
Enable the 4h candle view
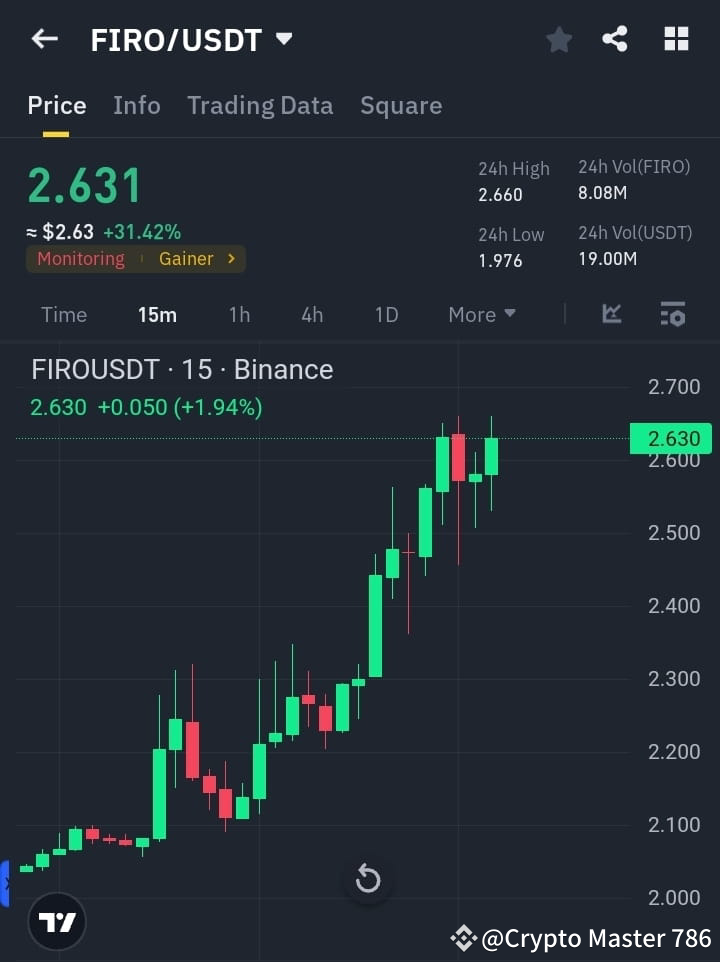coord(312,314)
